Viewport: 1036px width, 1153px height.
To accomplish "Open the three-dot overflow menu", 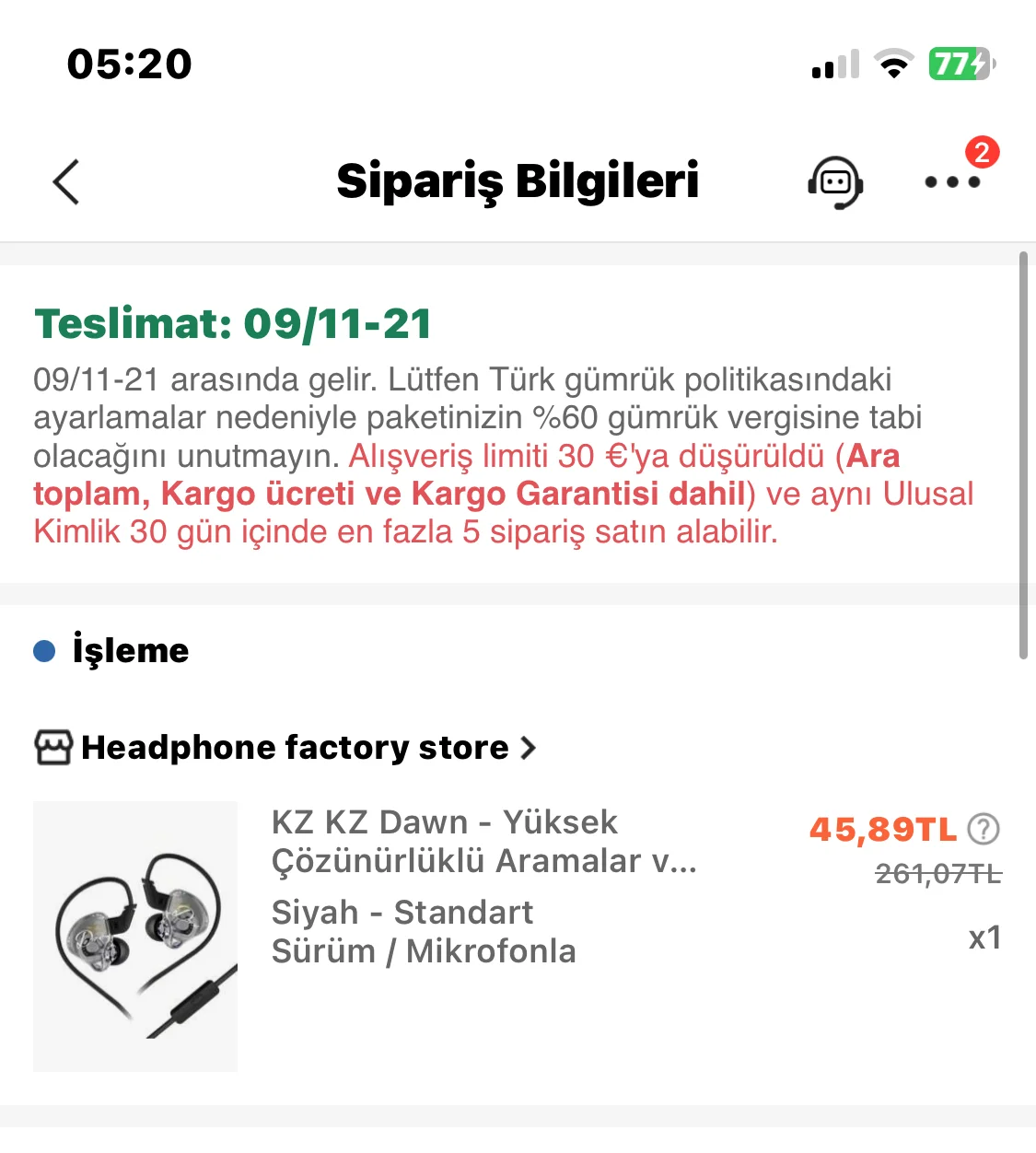I will 952,181.
